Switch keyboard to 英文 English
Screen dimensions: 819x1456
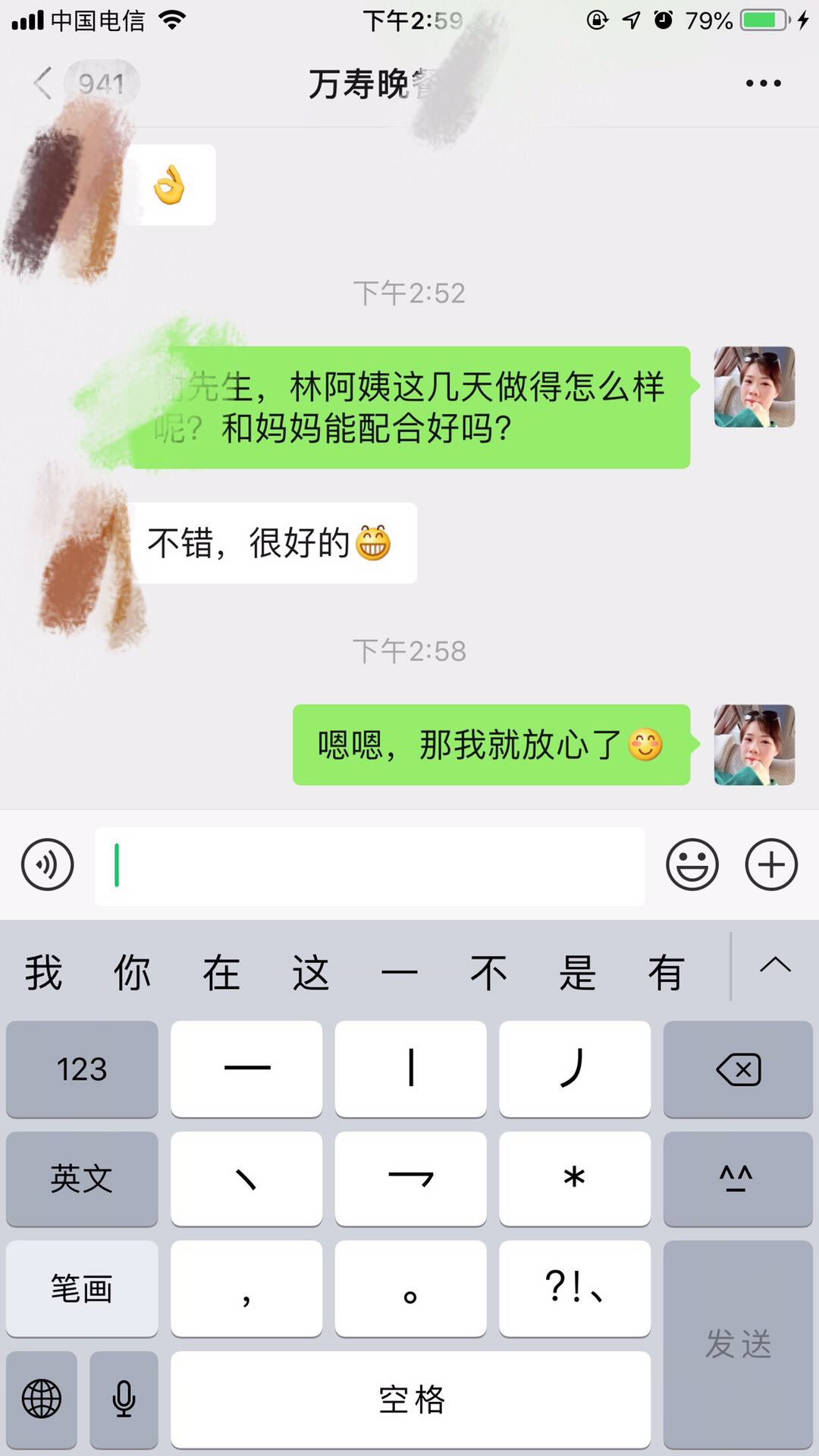[x=82, y=1179]
